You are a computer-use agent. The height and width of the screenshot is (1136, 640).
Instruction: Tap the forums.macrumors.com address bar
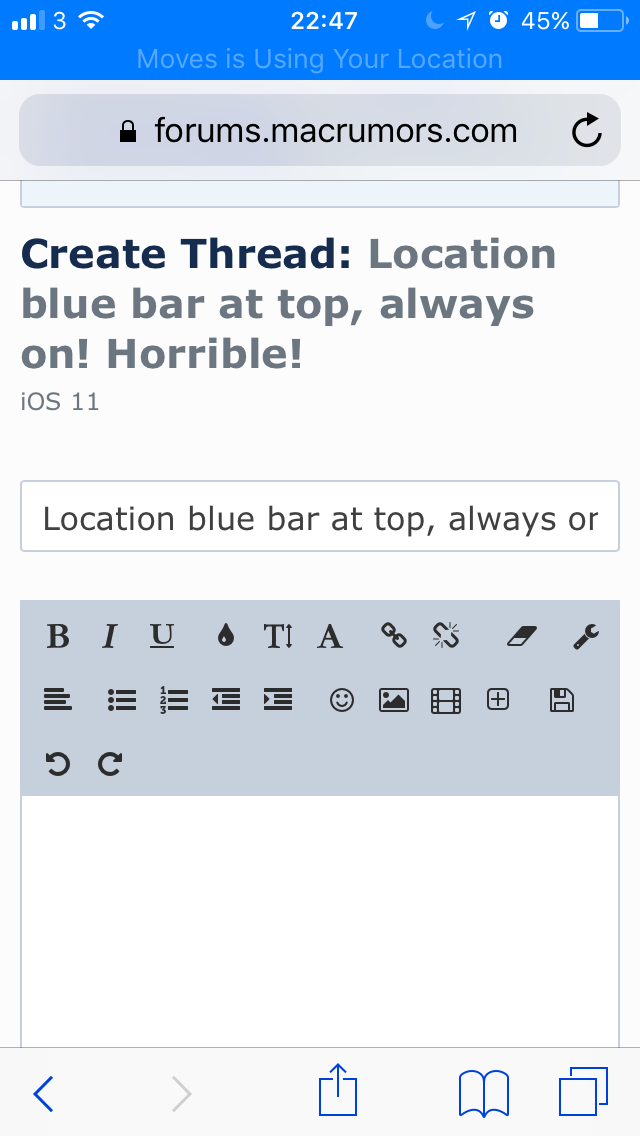pos(320,130)
